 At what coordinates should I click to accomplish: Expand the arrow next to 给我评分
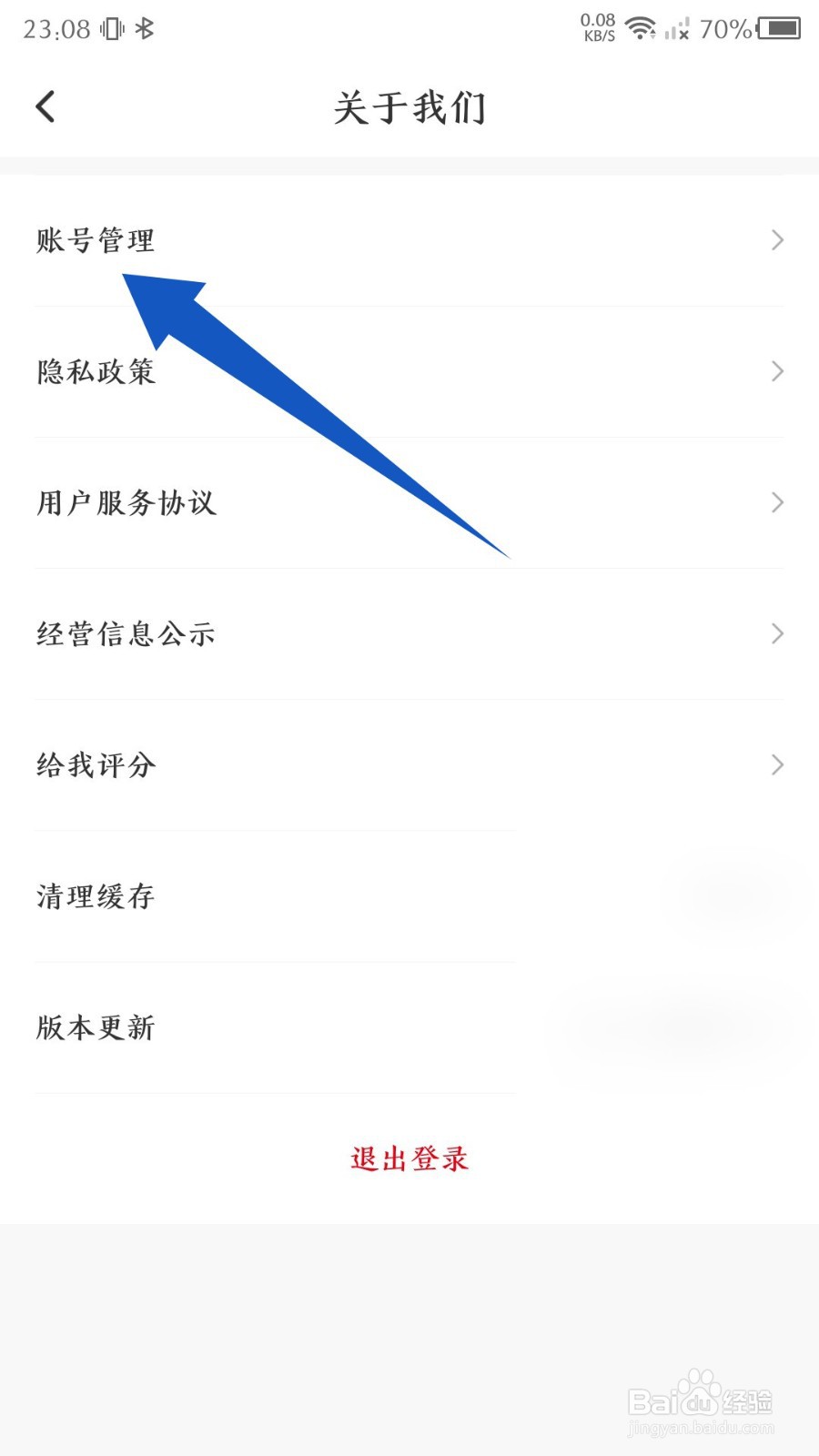[776, 764]
